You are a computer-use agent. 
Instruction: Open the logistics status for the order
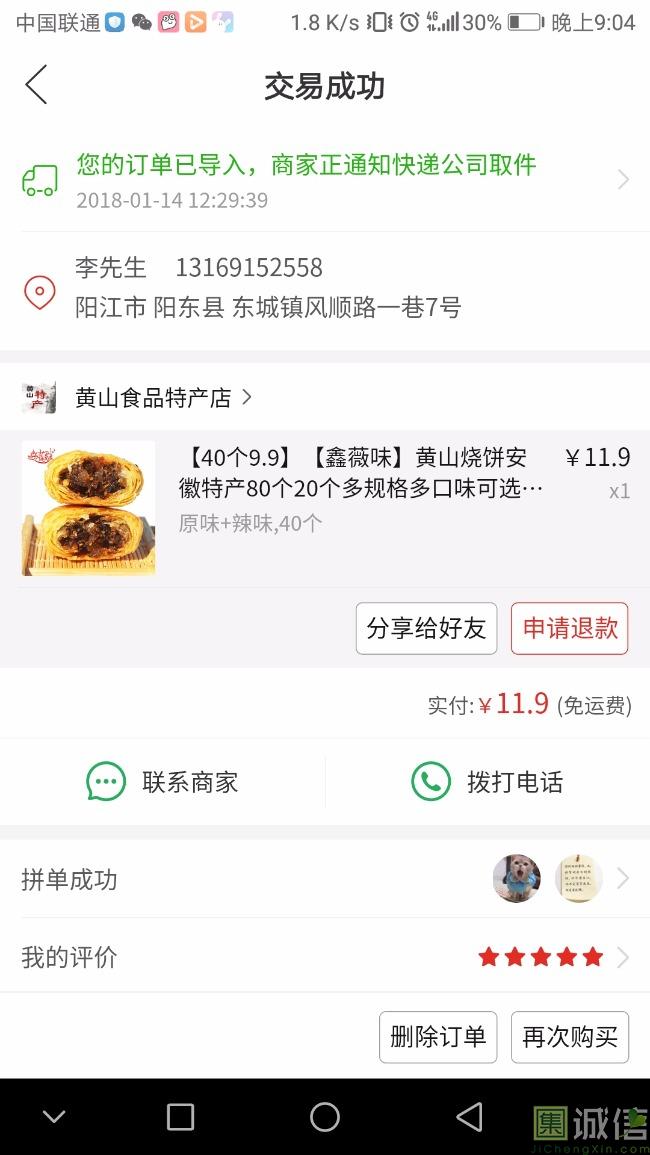pos(325,180)
